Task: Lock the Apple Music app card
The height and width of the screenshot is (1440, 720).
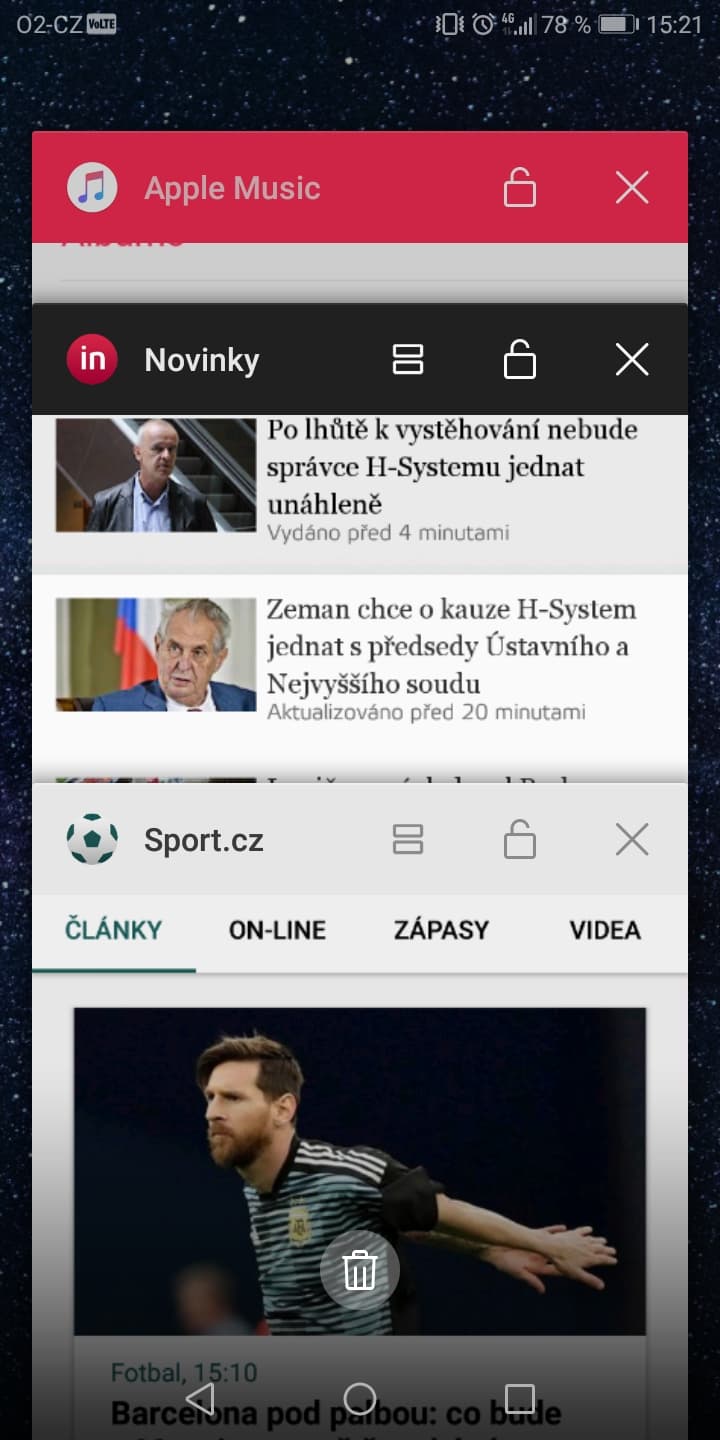Action: pyautogui.click(x=519, y=187)
